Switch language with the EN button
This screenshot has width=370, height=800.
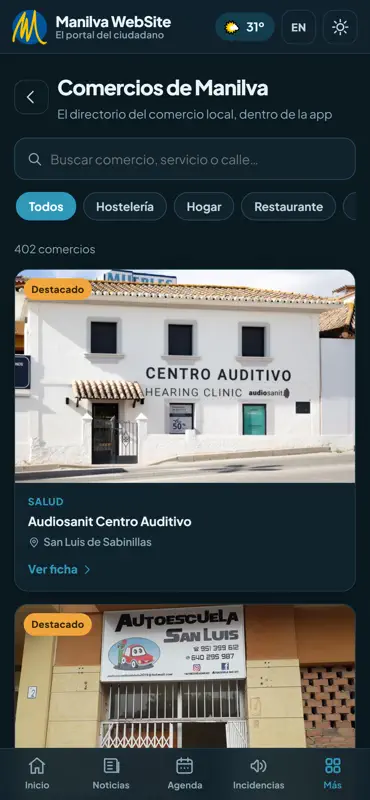click(299, 27)
